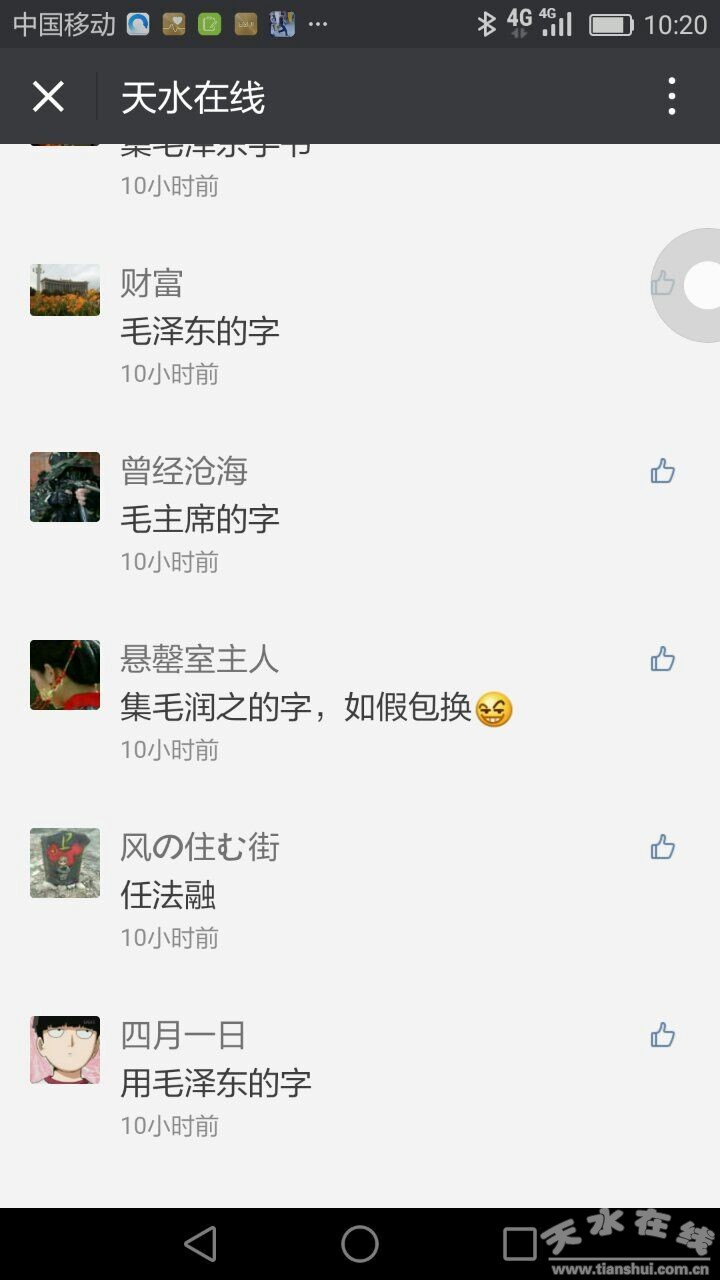Like 曾经沧海's comment

(662, 471)
